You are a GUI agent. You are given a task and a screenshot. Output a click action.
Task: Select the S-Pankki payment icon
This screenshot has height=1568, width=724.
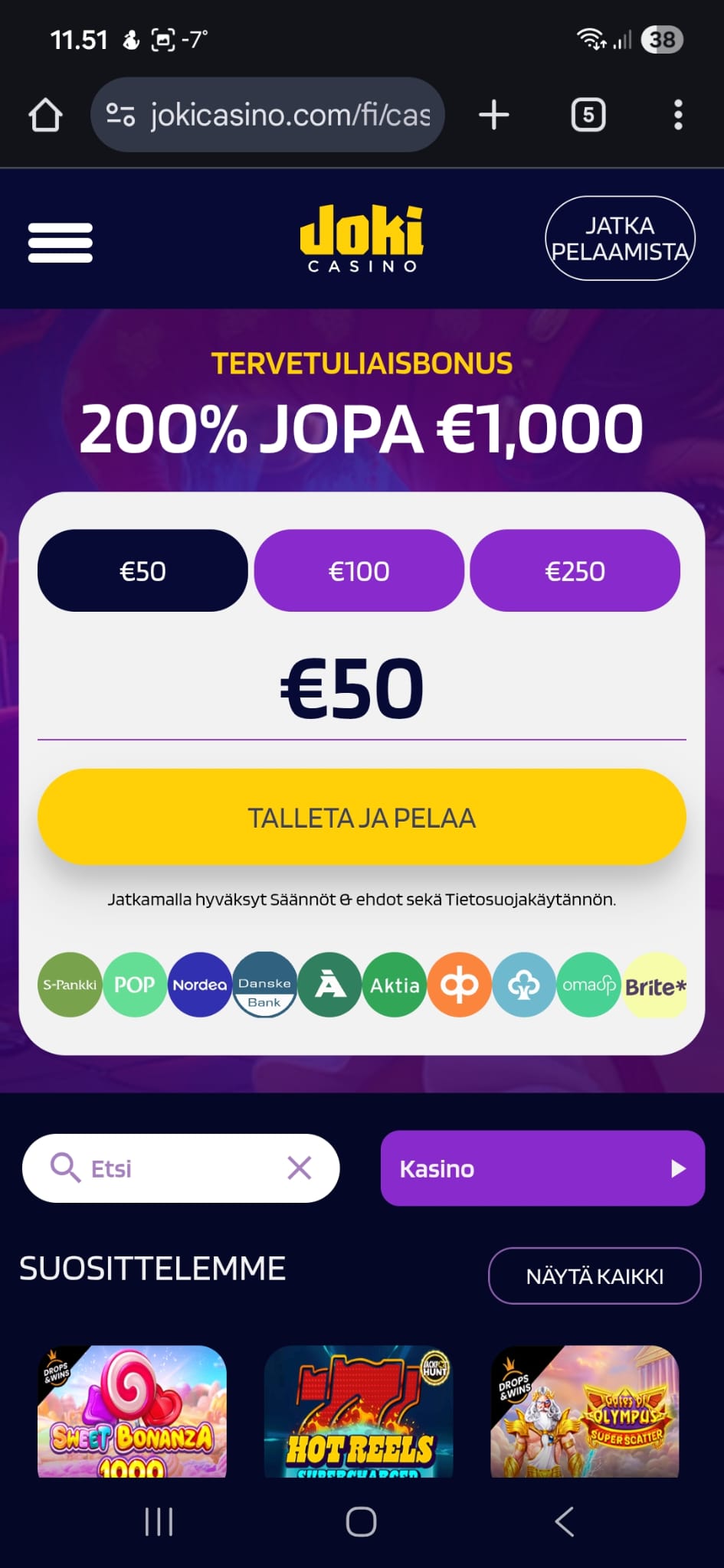pyautogui.click(x=70, y=985)
